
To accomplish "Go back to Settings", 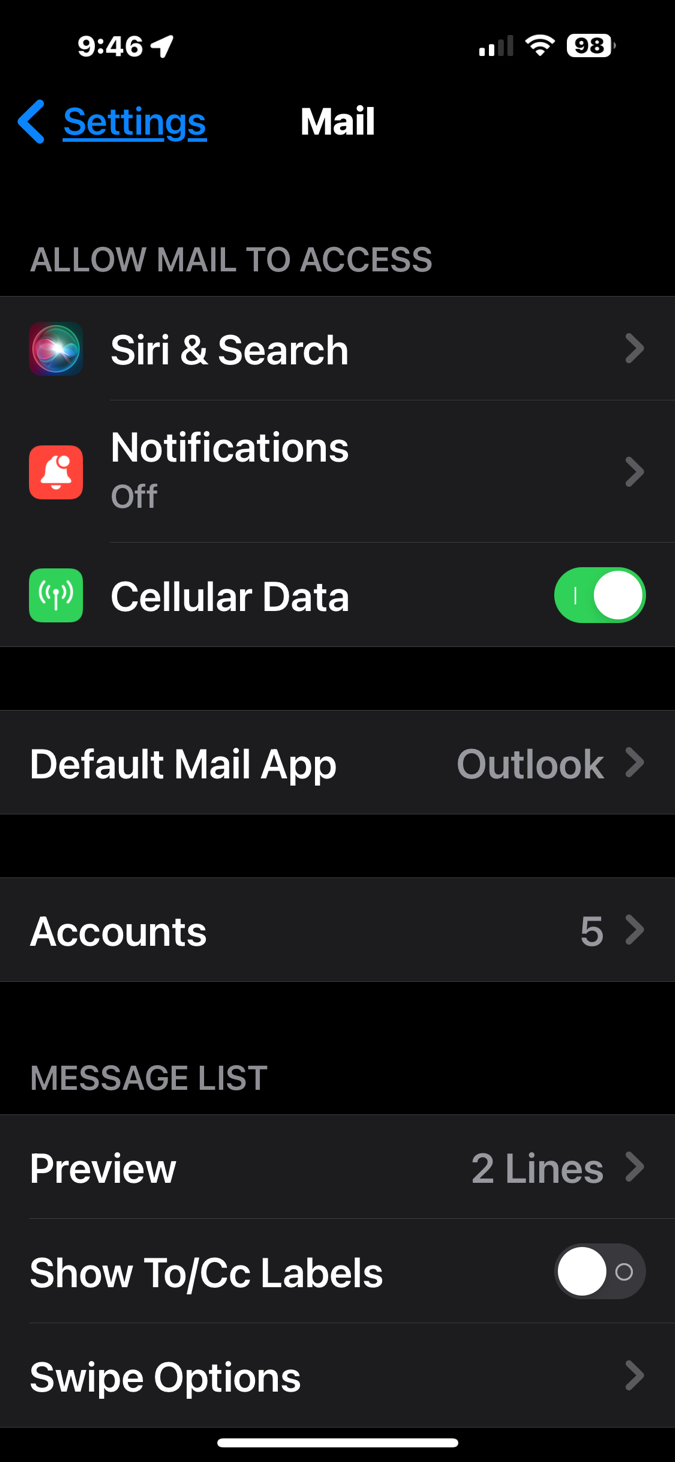I will [x=112, y=122].
